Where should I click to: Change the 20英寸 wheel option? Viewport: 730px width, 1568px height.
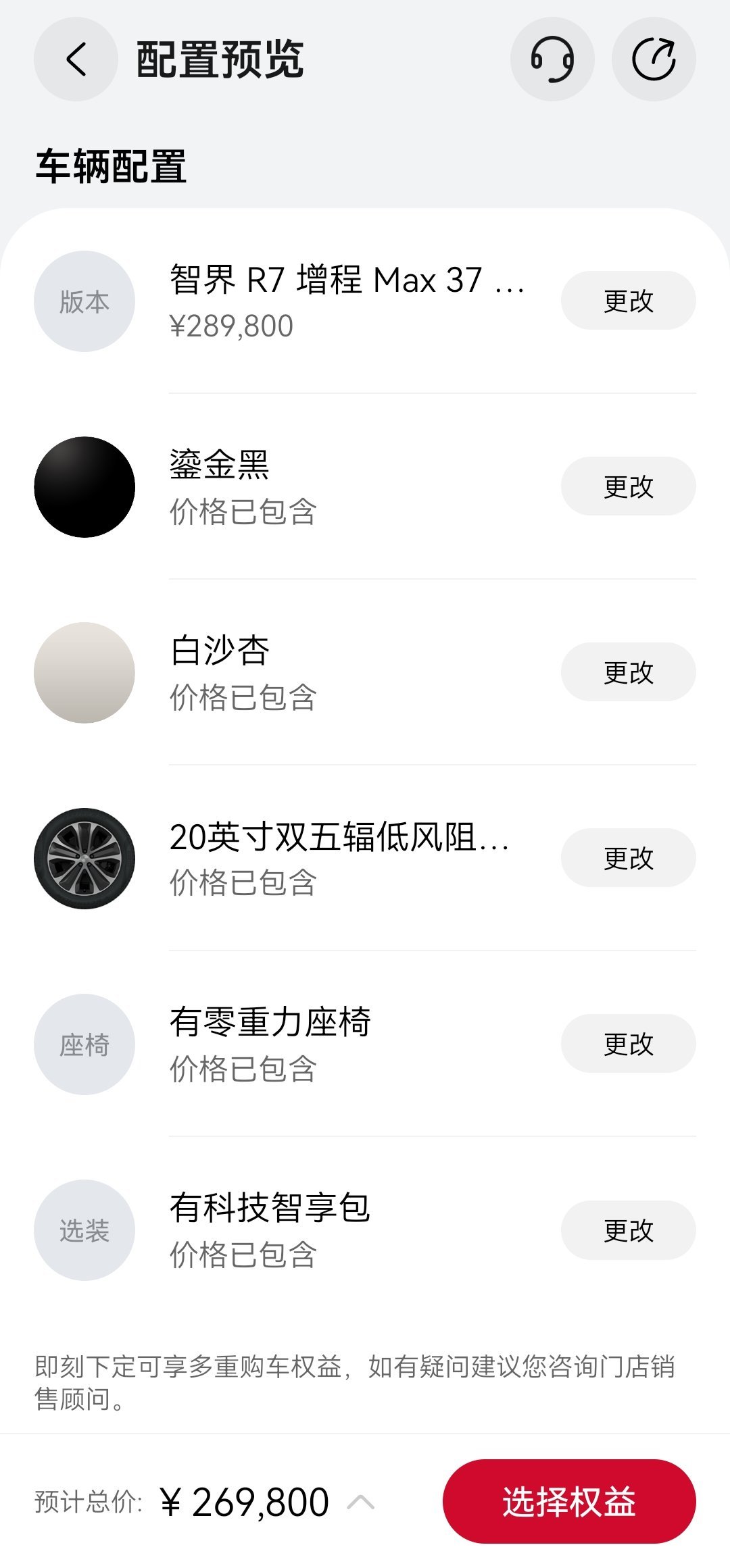pos(628,858)
